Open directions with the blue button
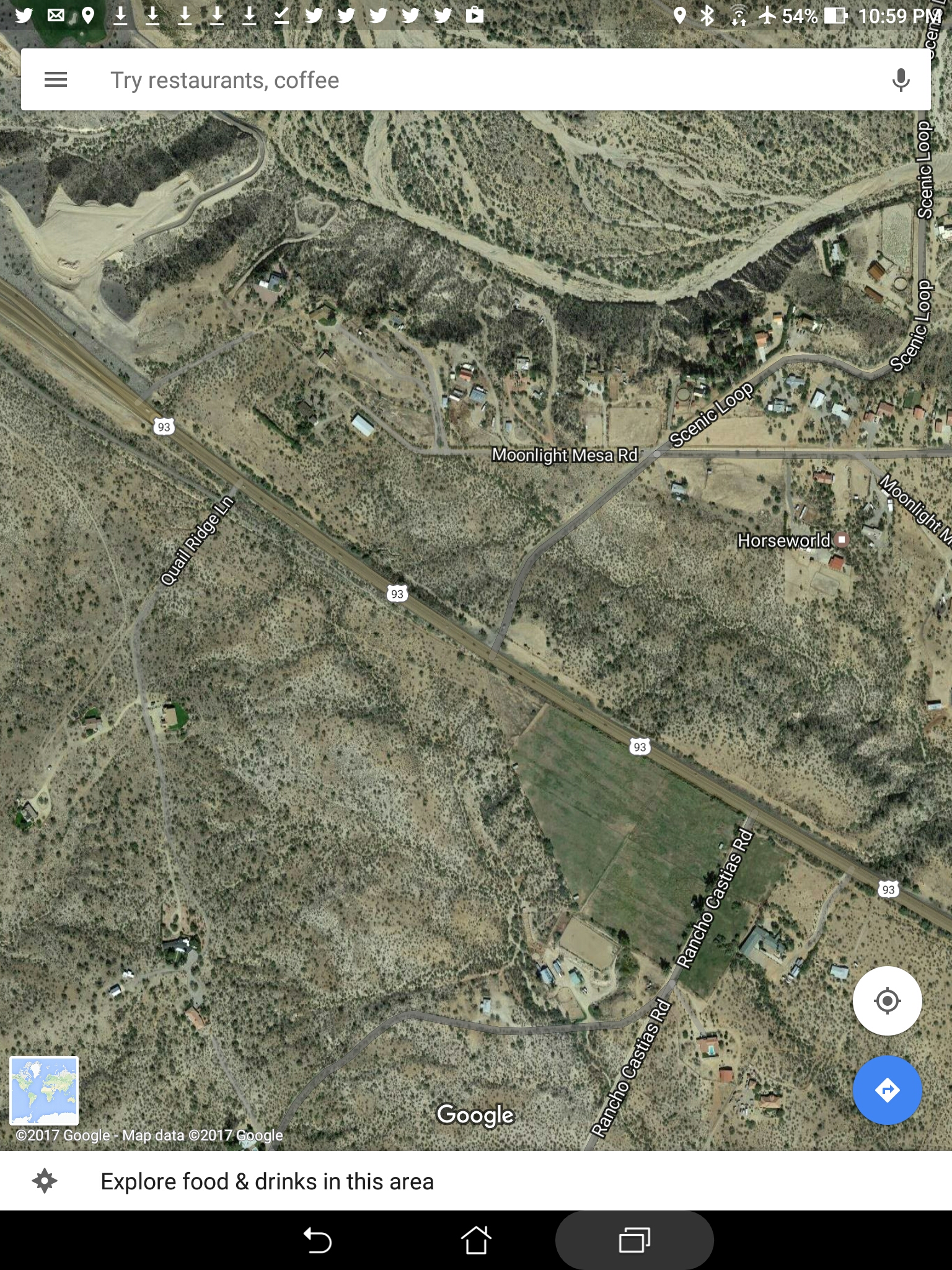 [887, 1090]
